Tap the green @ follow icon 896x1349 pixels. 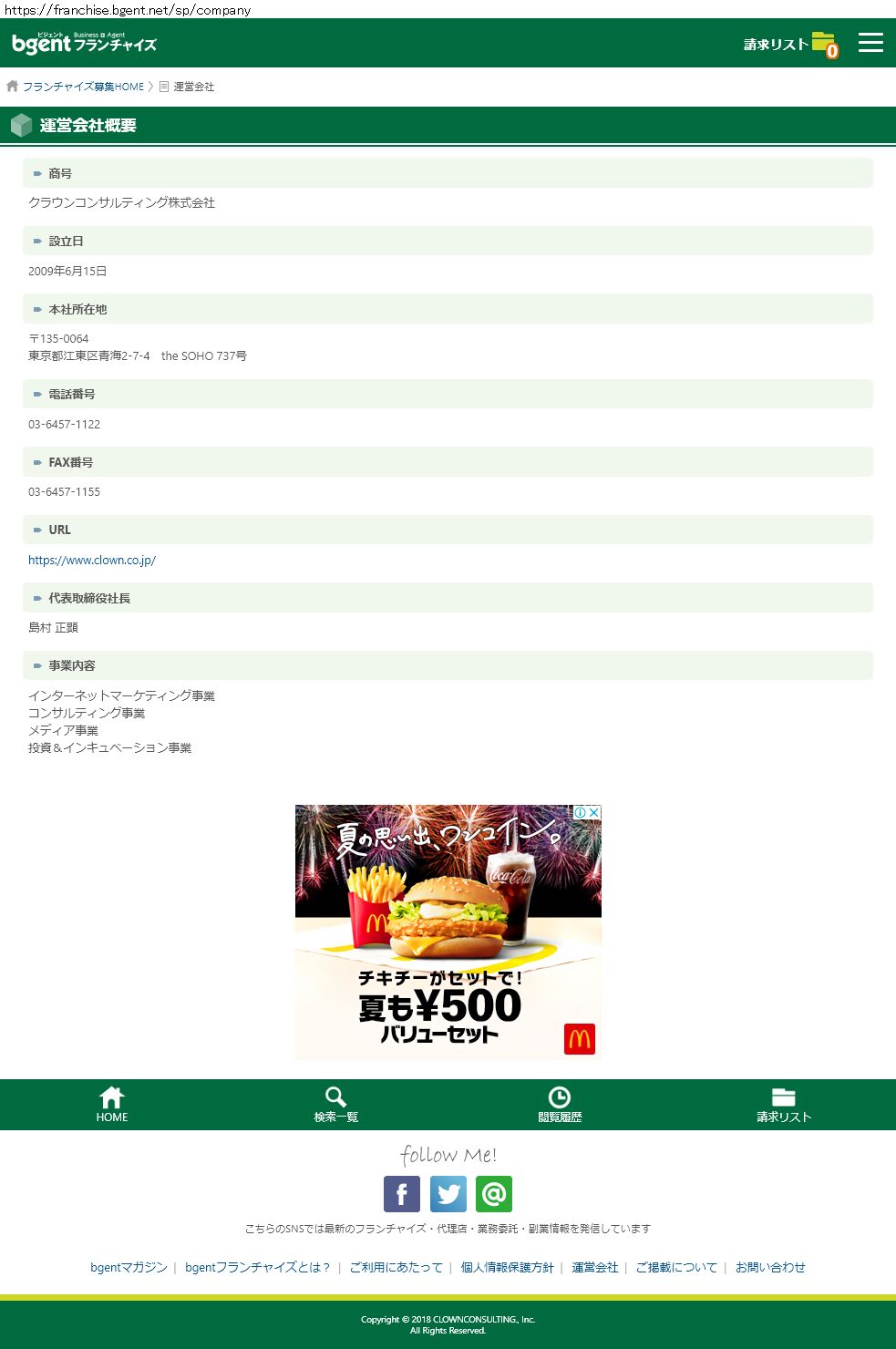pyautogui.click(x=494, y=1194)
